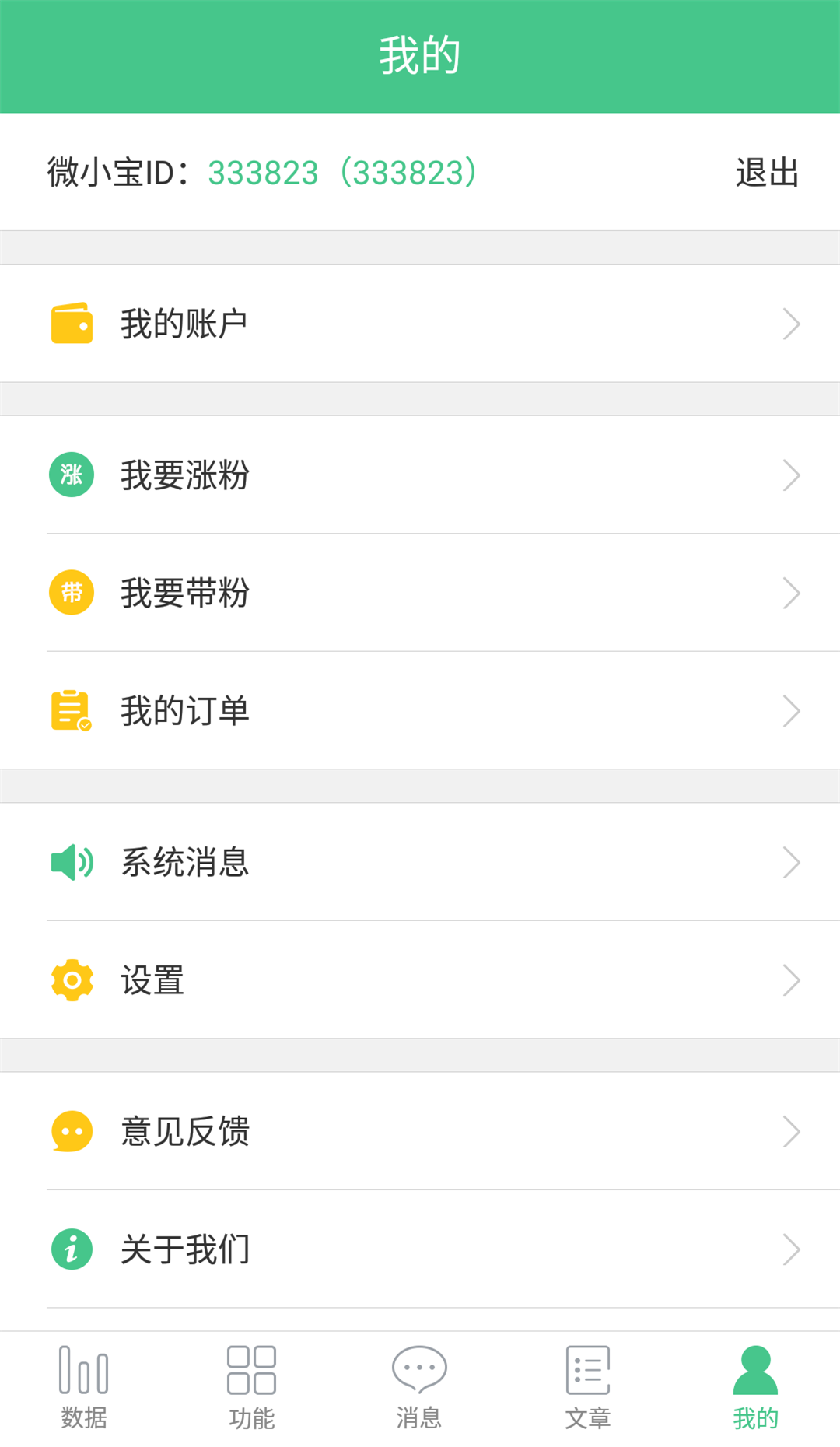Click the 退出 logout button
This screenshot has height=1447, width=840.
pos(765,172)
